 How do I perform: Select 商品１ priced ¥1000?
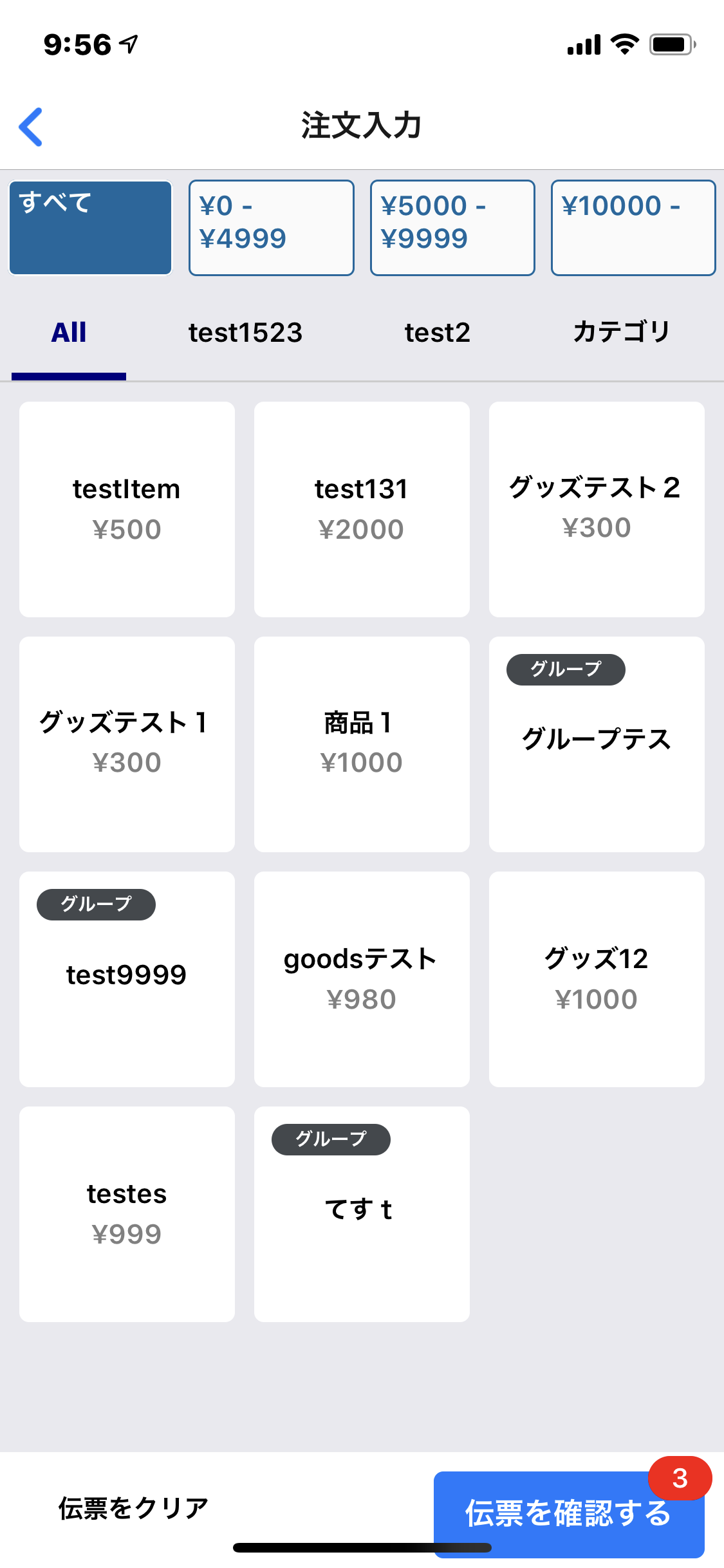(362, 744)
